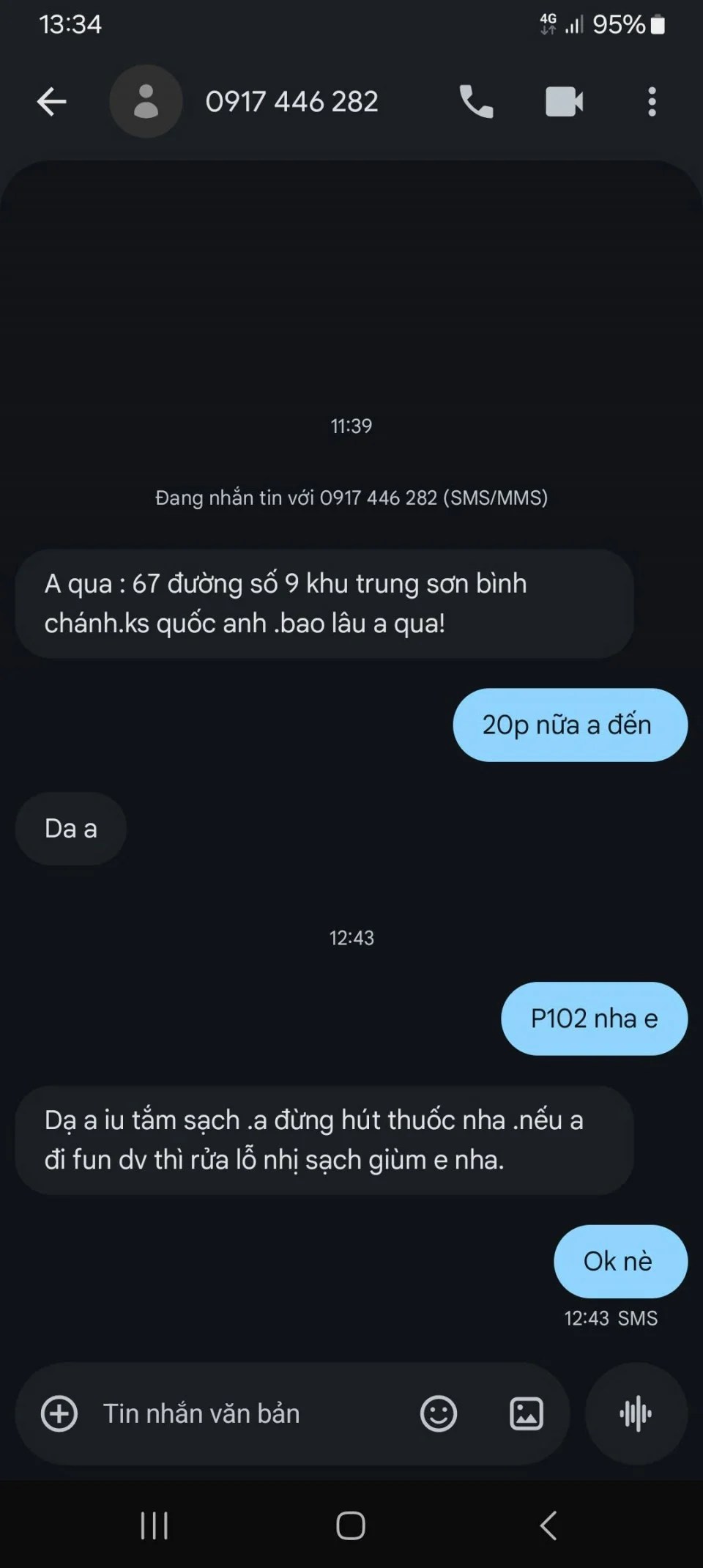Go to the home screen
703x1568 pixels.
coord(351,1526)
